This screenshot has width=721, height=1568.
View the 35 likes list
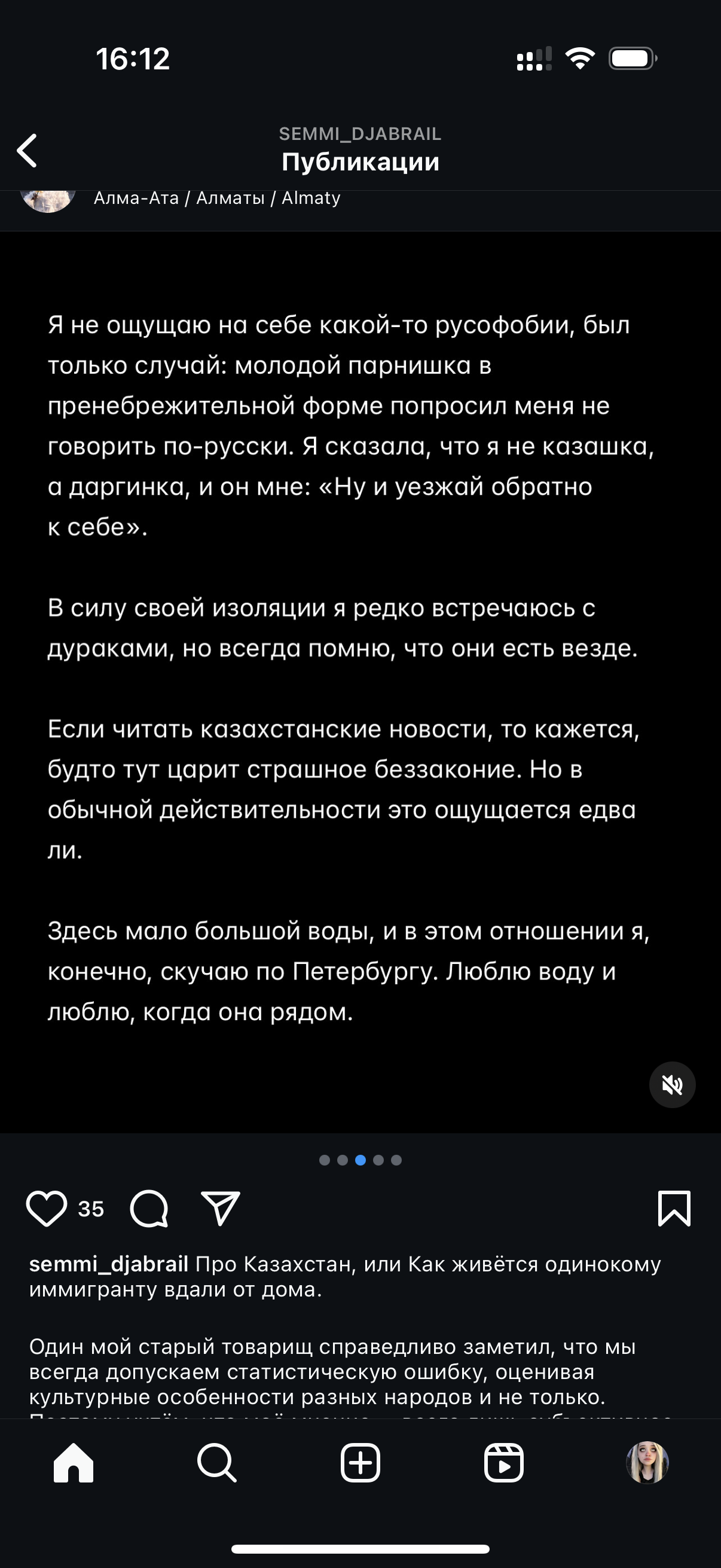[x=91, y=1209]
